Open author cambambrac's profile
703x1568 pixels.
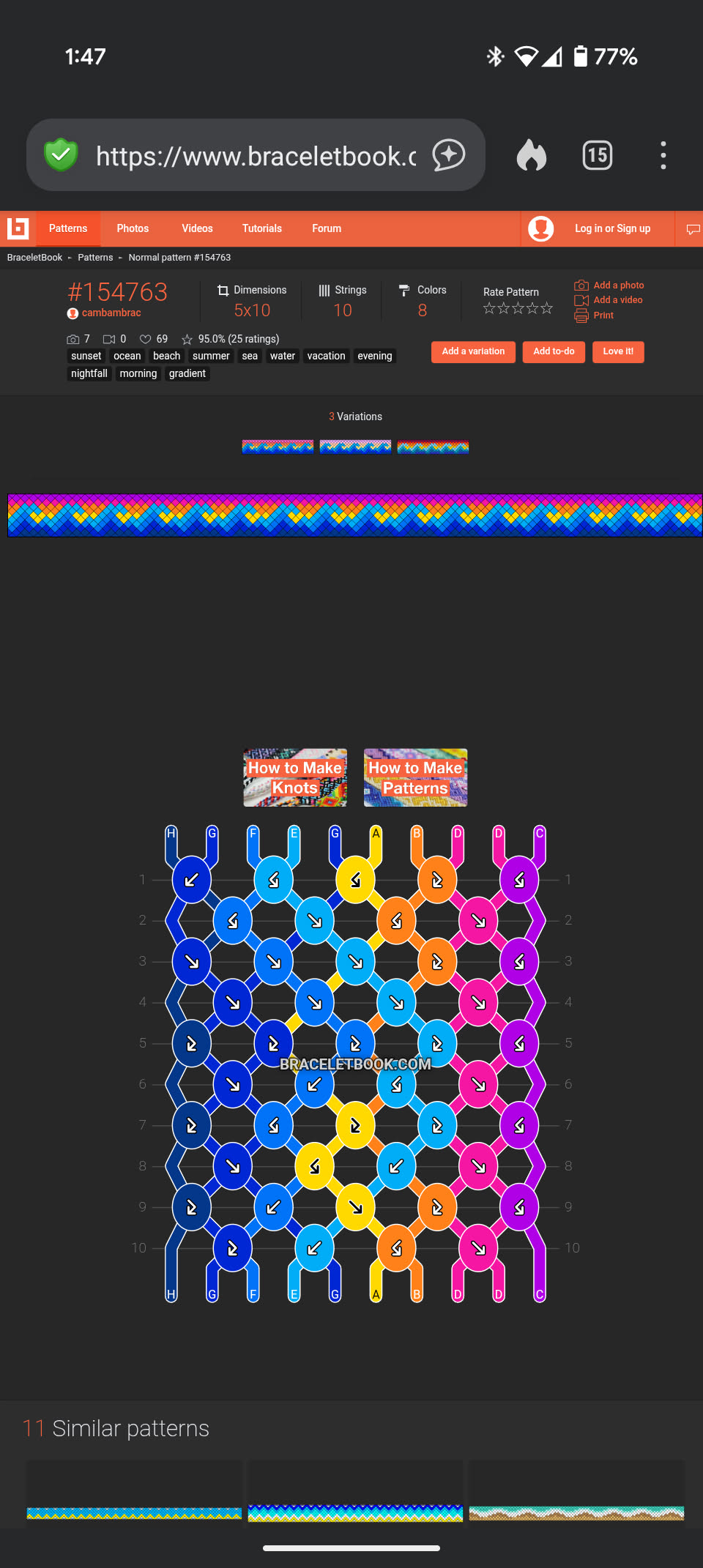(x=111, y=313)
